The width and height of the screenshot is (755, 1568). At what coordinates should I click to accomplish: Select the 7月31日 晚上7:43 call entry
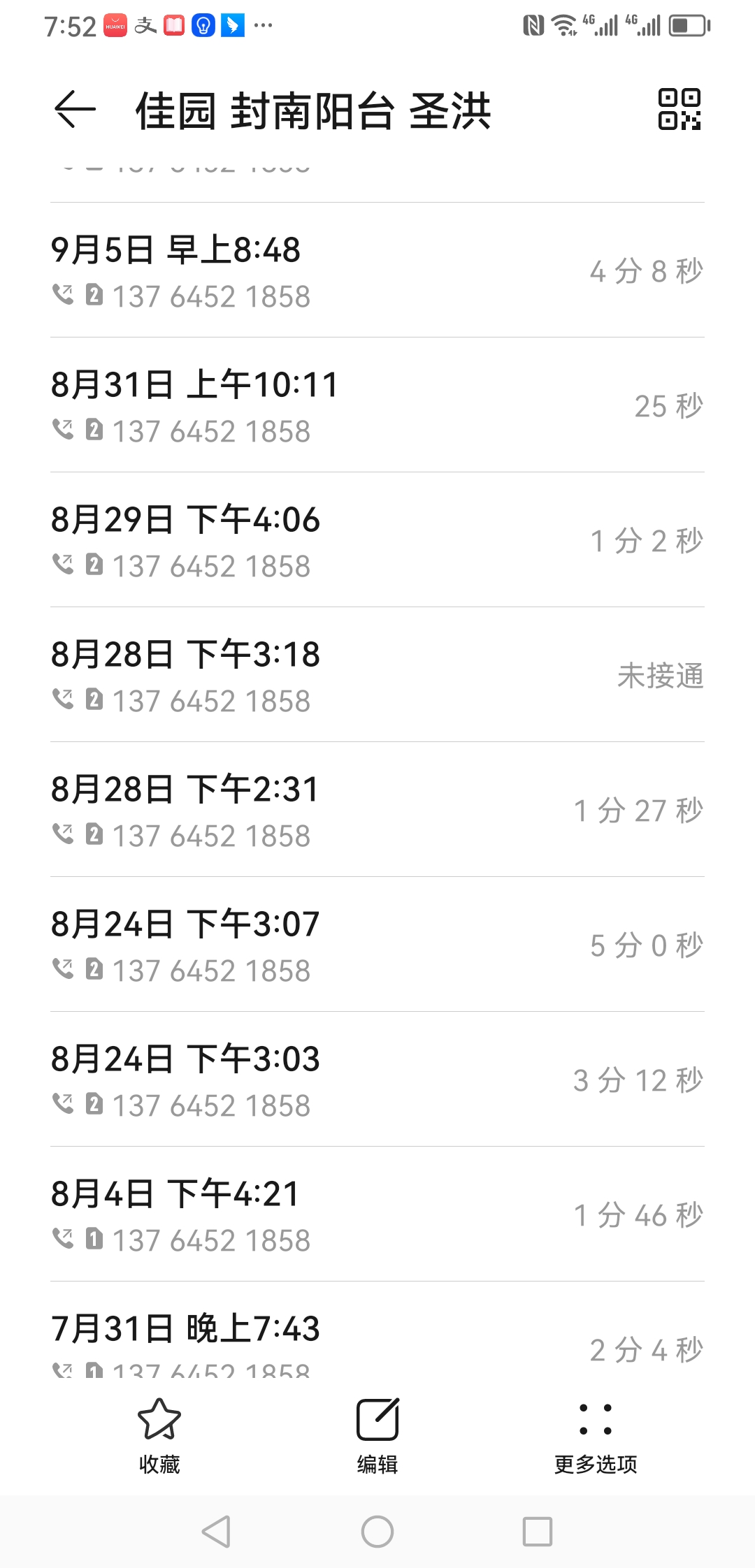377,1338
